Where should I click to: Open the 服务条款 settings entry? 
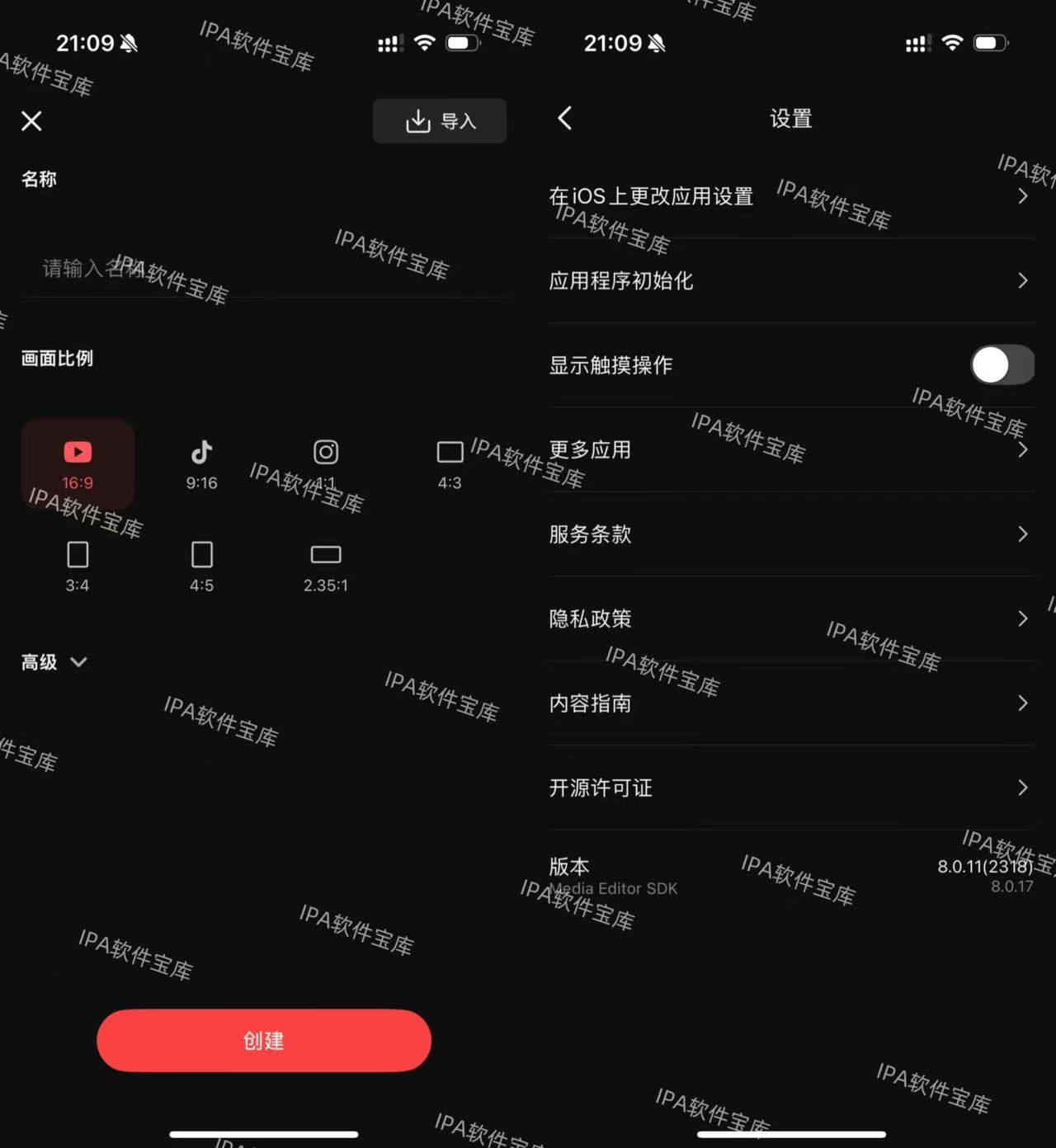point(790,534)
